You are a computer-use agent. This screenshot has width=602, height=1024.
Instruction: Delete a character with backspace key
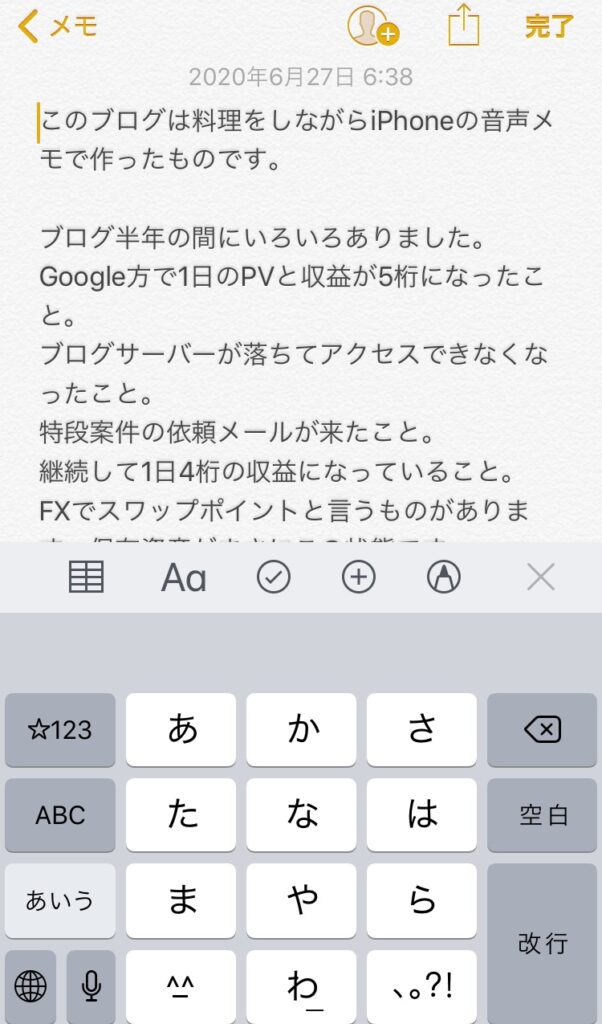pyautogui.click(x=542, y=730)
